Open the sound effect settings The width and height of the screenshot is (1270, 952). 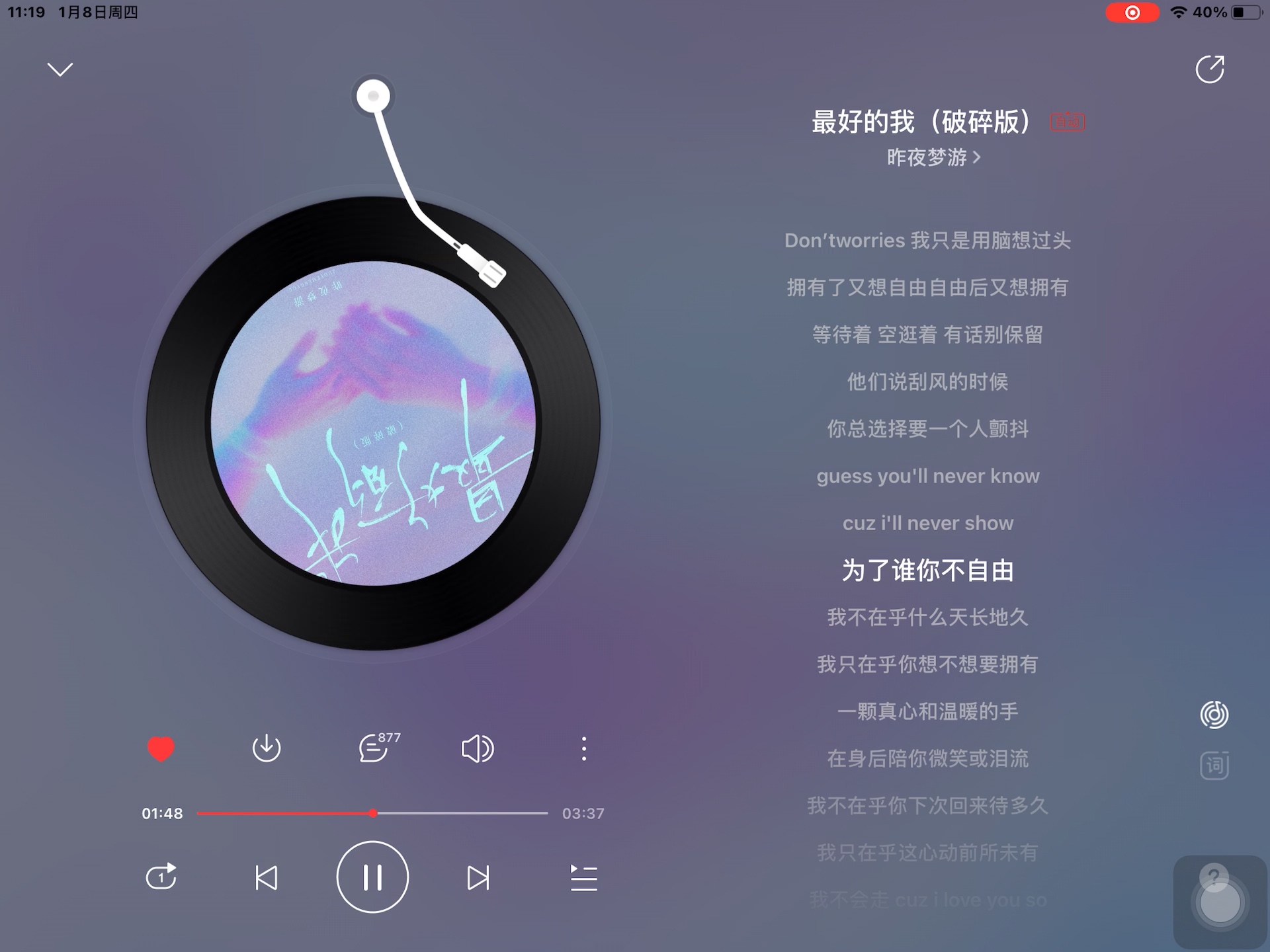(x=477, y=748)
